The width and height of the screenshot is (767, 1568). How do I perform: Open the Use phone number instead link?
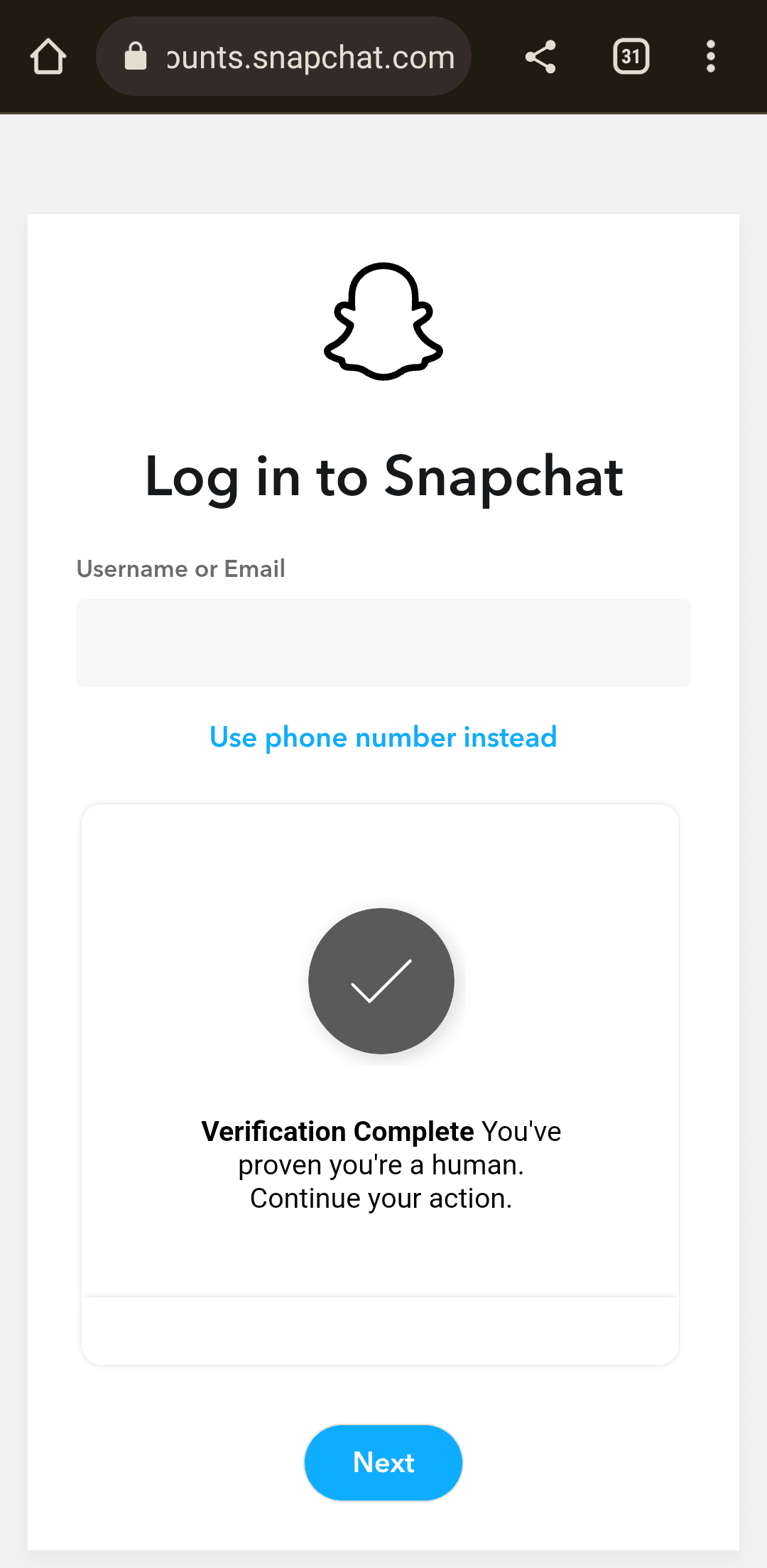(383, 737)
